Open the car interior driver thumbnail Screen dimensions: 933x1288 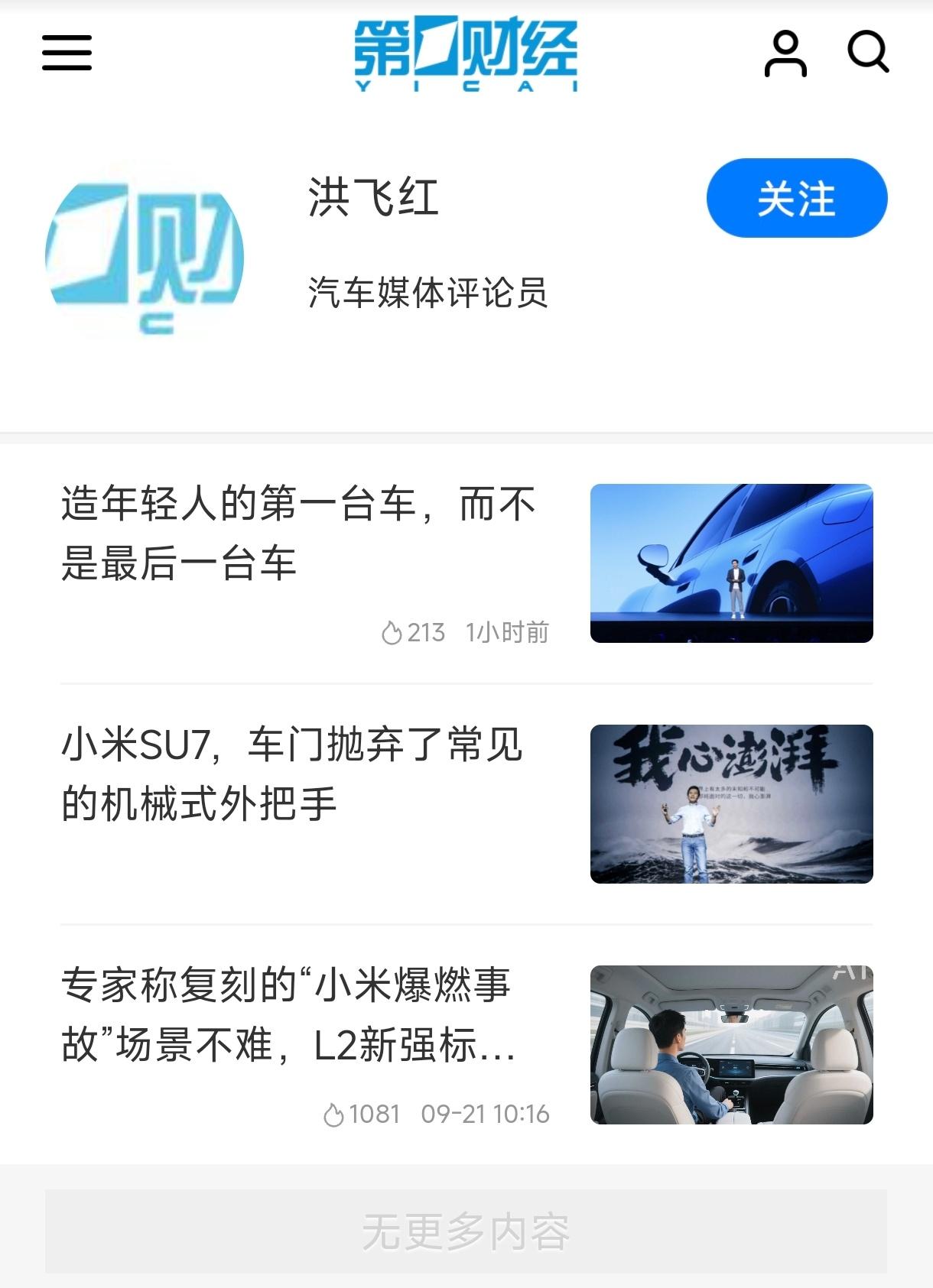click(x=732, y=1045)
